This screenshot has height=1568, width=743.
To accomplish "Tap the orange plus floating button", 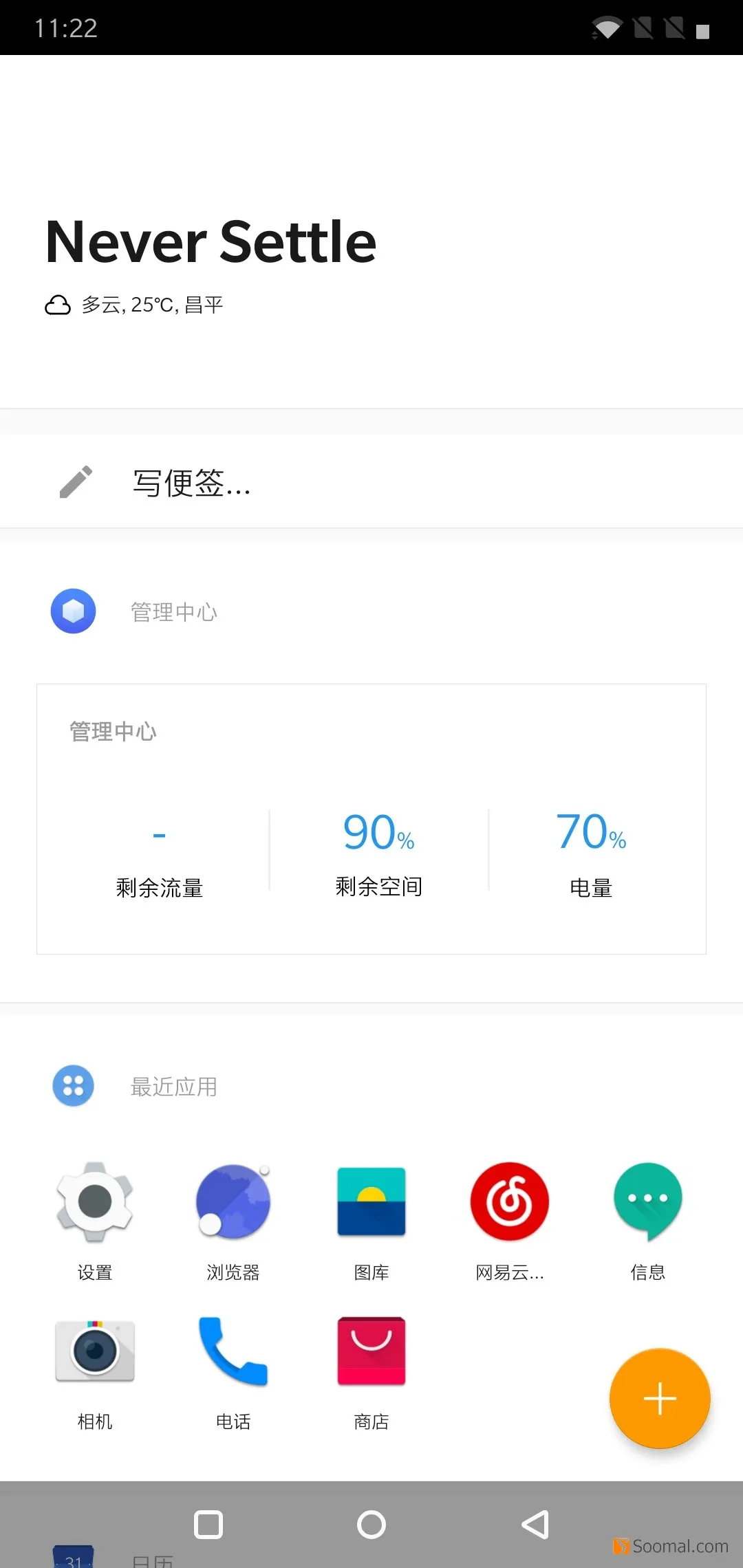I will [660, 1398].
